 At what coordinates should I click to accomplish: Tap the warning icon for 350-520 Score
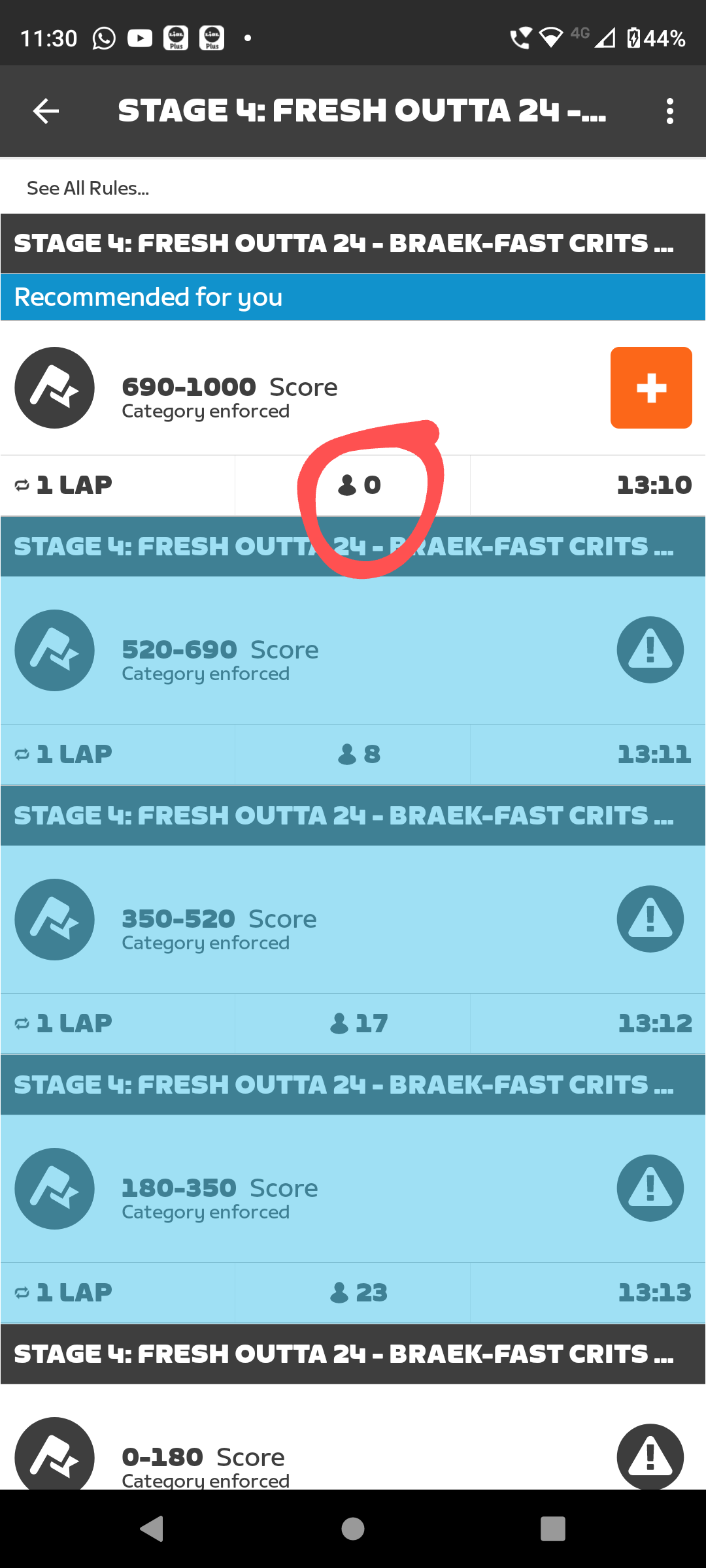[x=650, y=919]
